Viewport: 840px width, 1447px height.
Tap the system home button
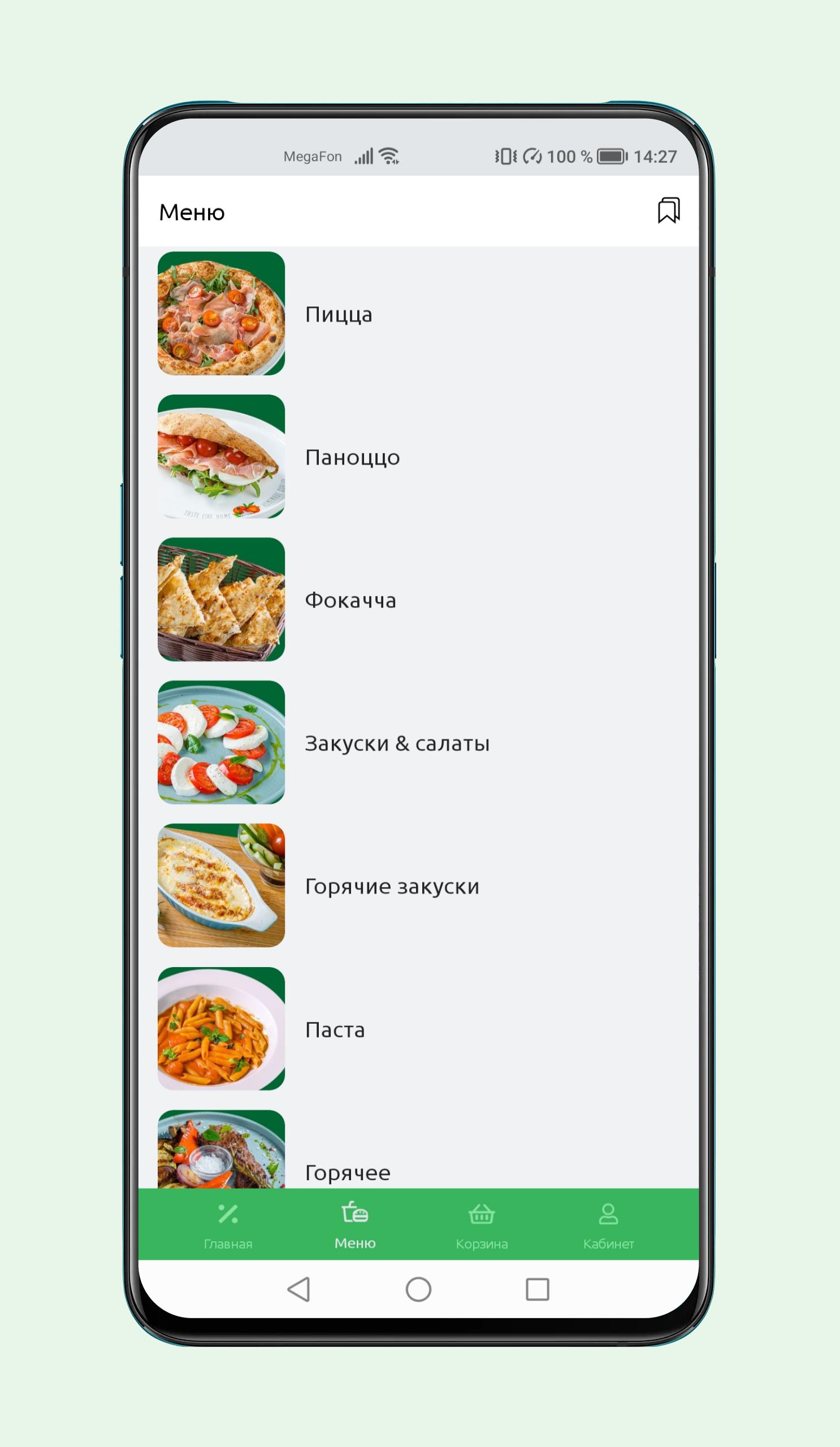[418, 1290]
